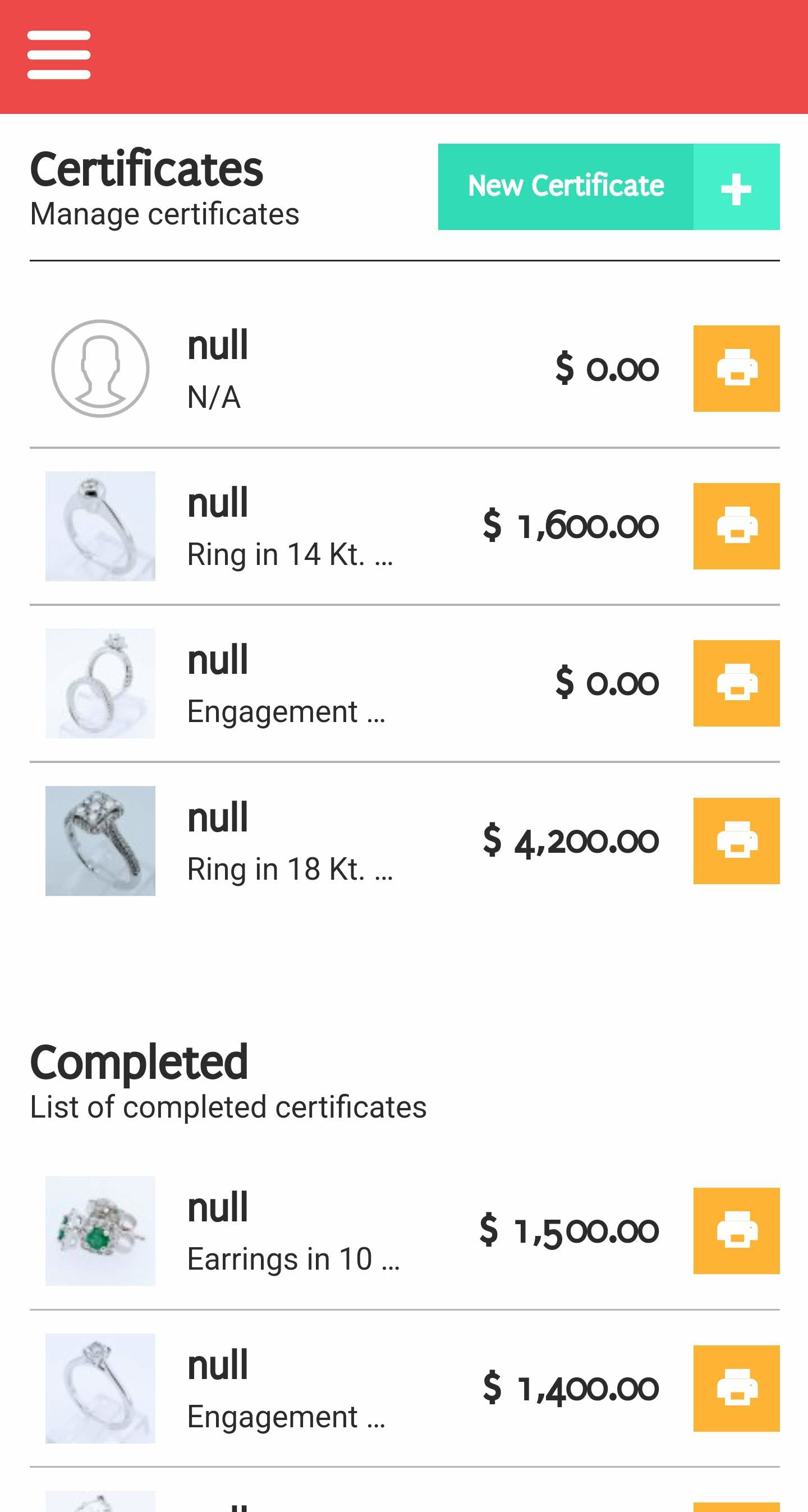The height and width of the screenshot is (1512, 808).
Task: Print the Earrings in 10 certificate
Action: pos(736,1231)
